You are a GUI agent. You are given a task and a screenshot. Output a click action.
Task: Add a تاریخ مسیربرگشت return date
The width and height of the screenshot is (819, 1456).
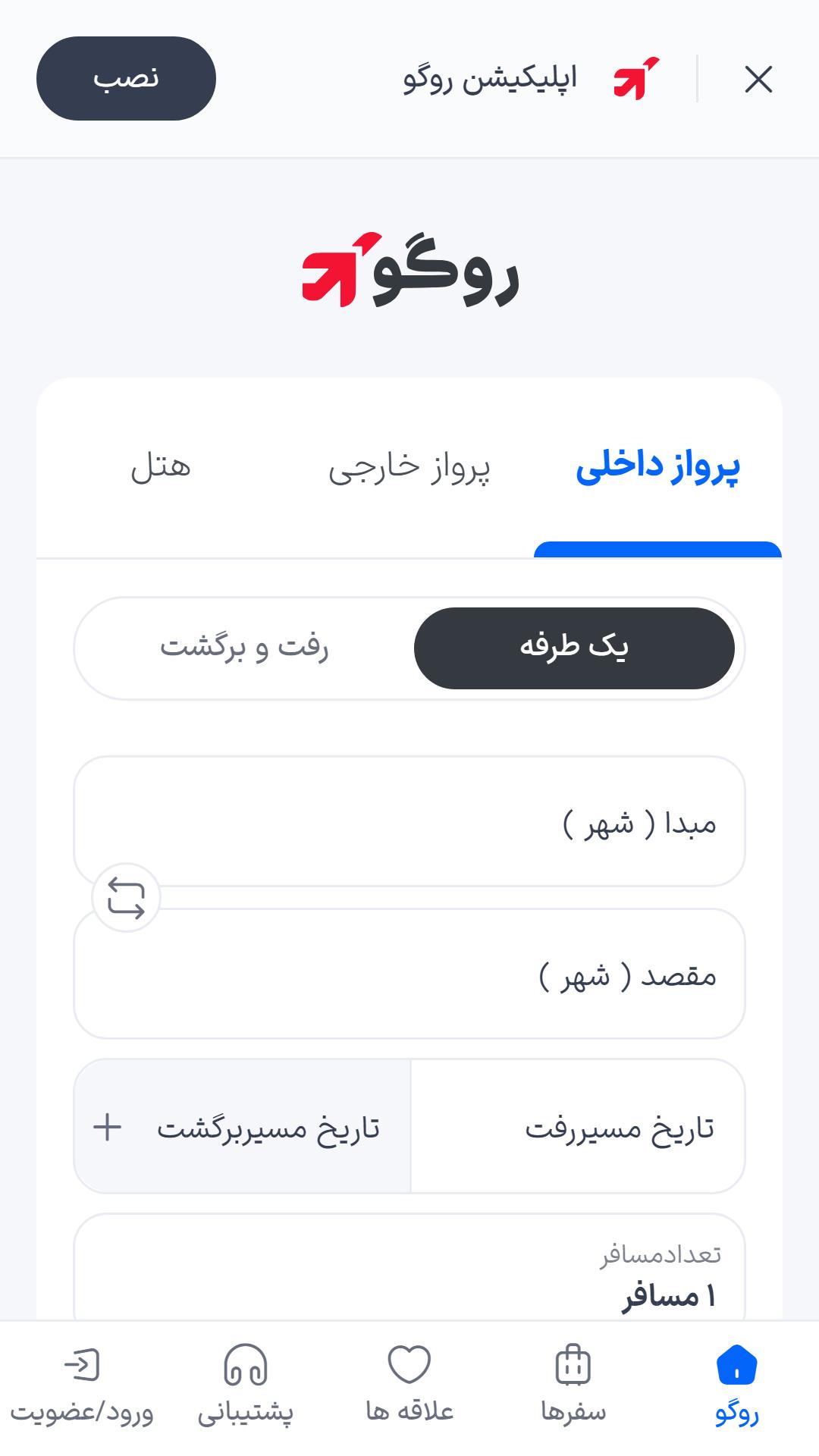242,1127
